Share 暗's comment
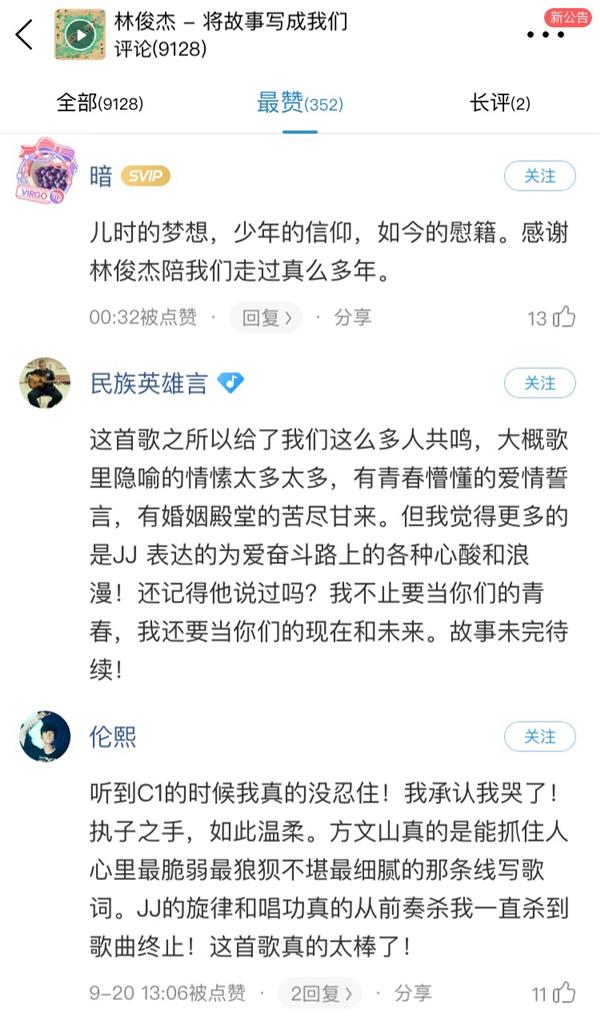600x1023 pixels. [352, 318]
